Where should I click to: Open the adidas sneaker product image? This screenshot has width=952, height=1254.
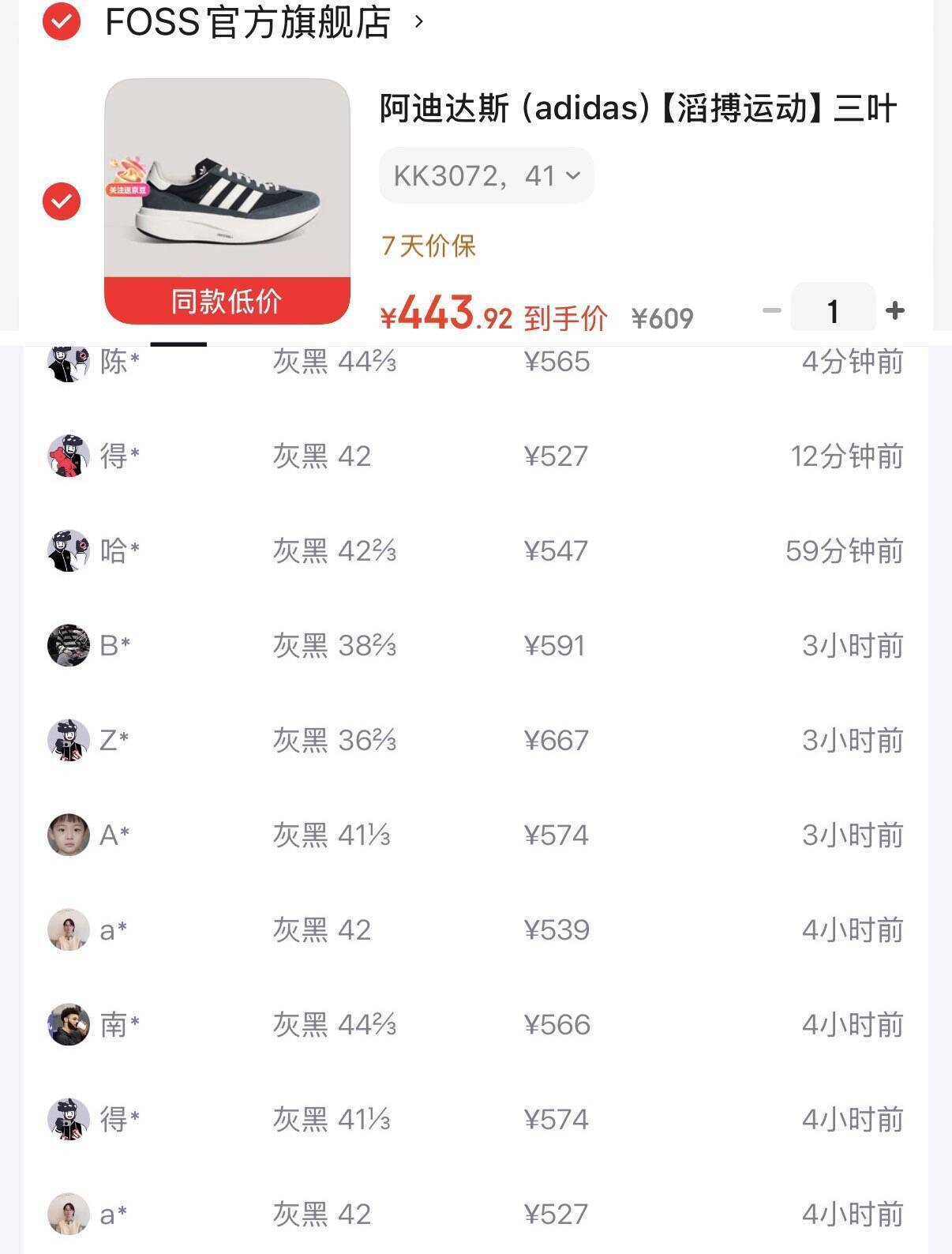tap(227, 190)
